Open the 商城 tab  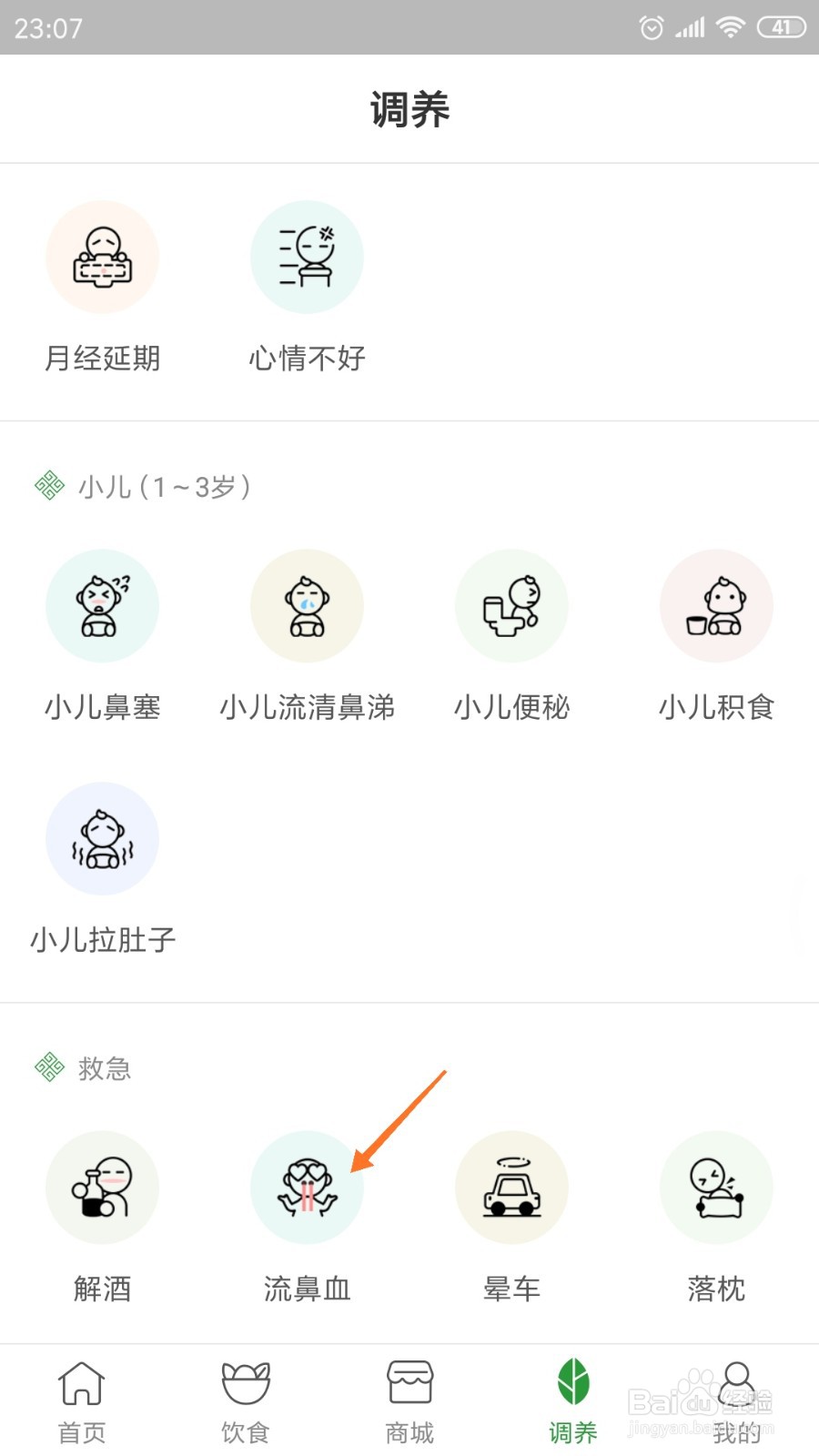409,1401
